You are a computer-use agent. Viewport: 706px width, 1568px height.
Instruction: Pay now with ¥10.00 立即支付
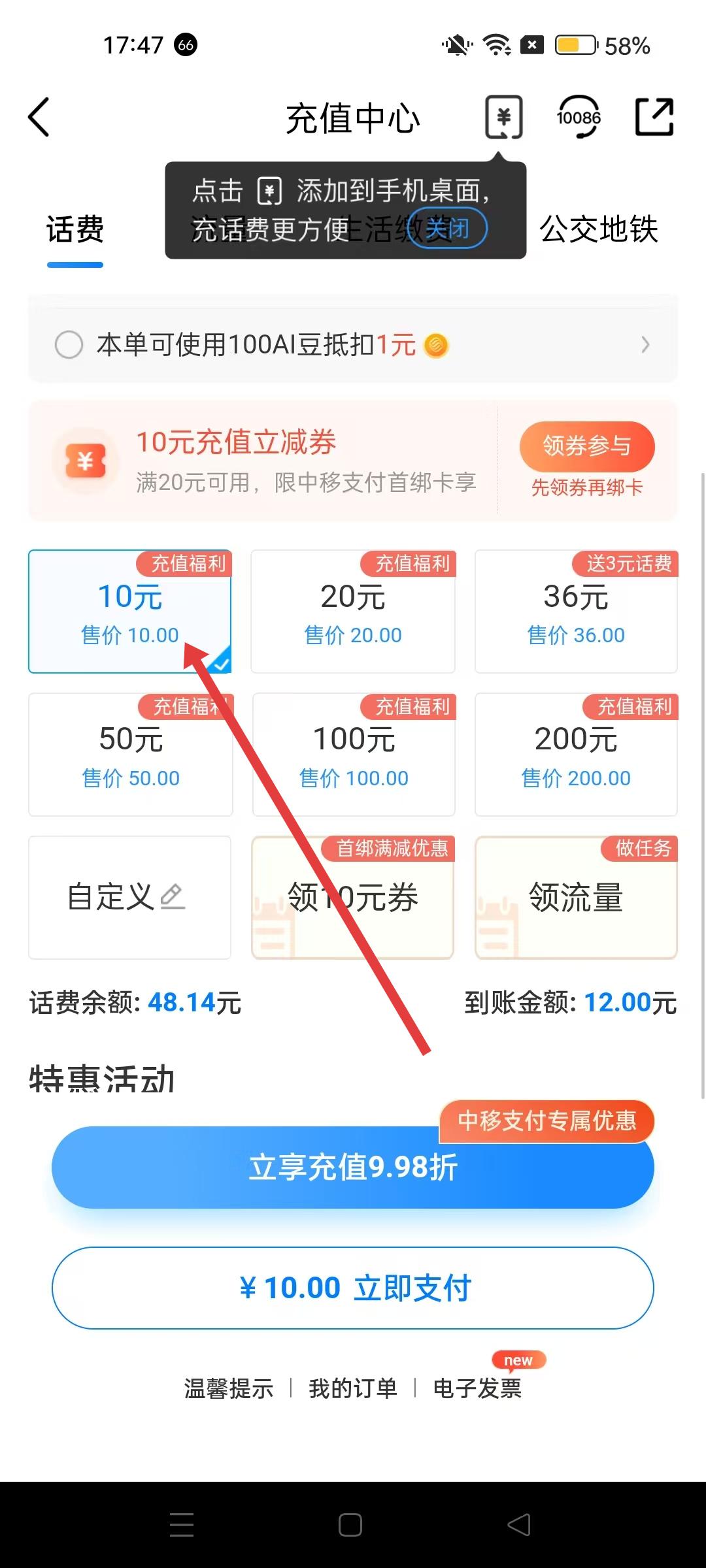click(x=353, y=1288)
